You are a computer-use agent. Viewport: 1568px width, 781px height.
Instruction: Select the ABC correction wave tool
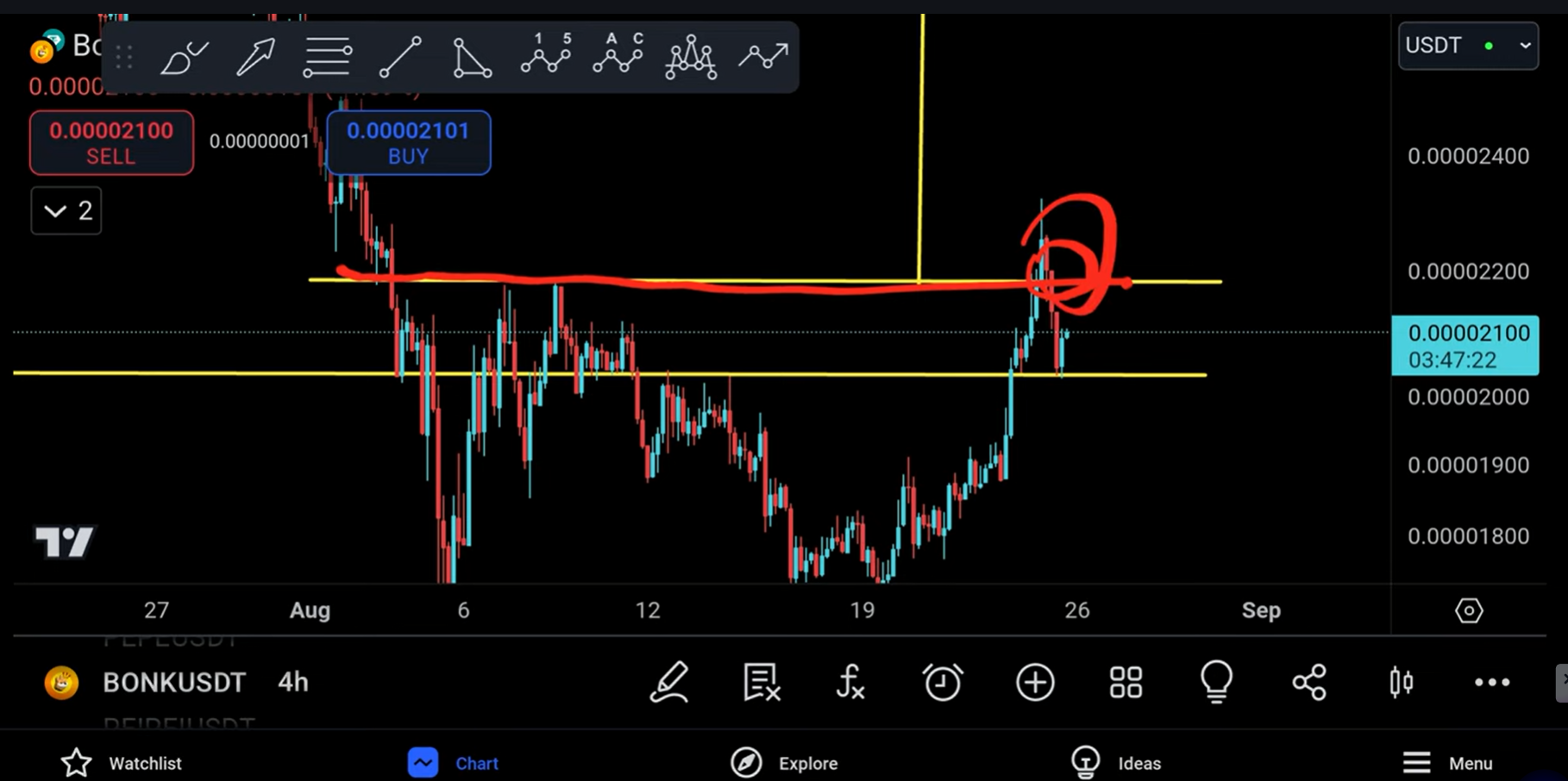pos(618,55)
